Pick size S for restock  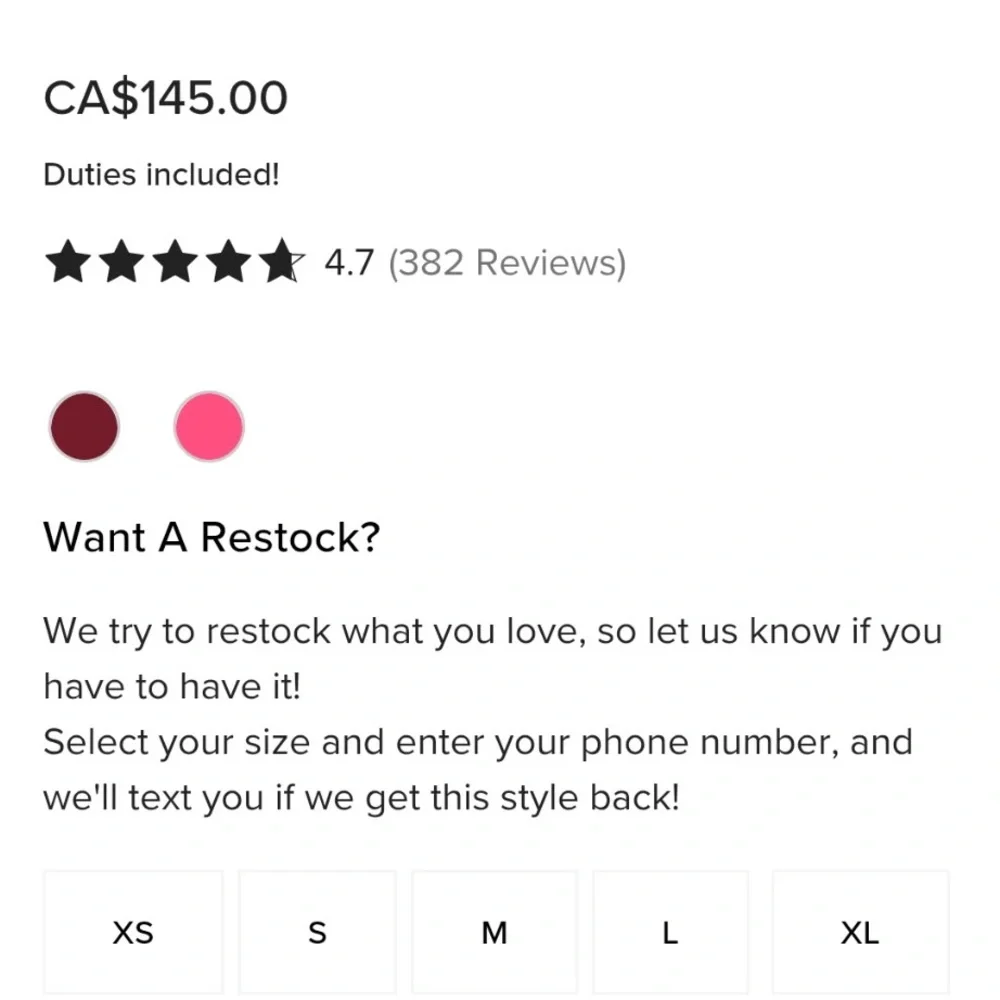click(x=317, y=932)
